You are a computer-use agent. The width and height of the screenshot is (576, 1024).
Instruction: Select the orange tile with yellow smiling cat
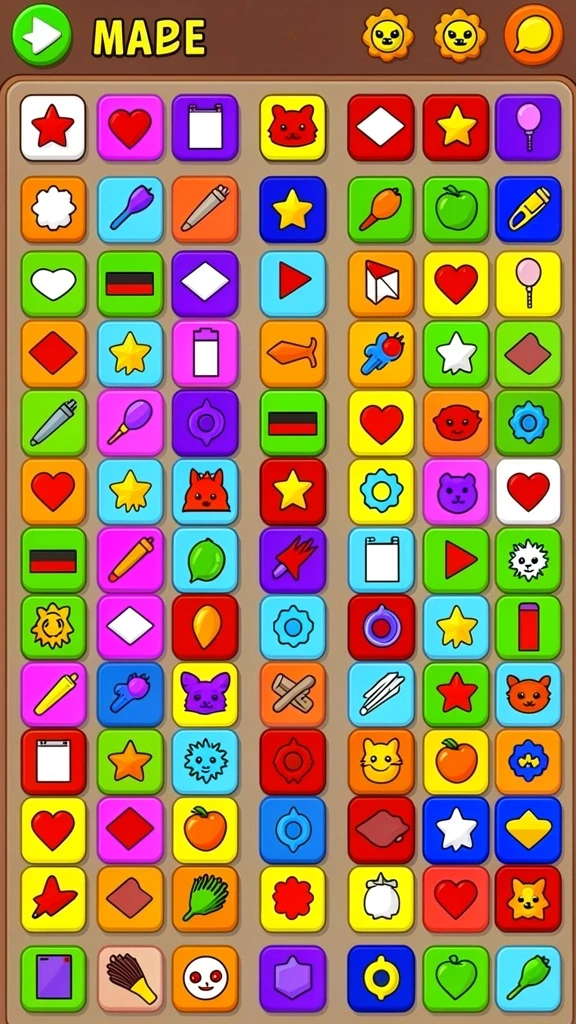pyautogui.click(x=381, y=762)
